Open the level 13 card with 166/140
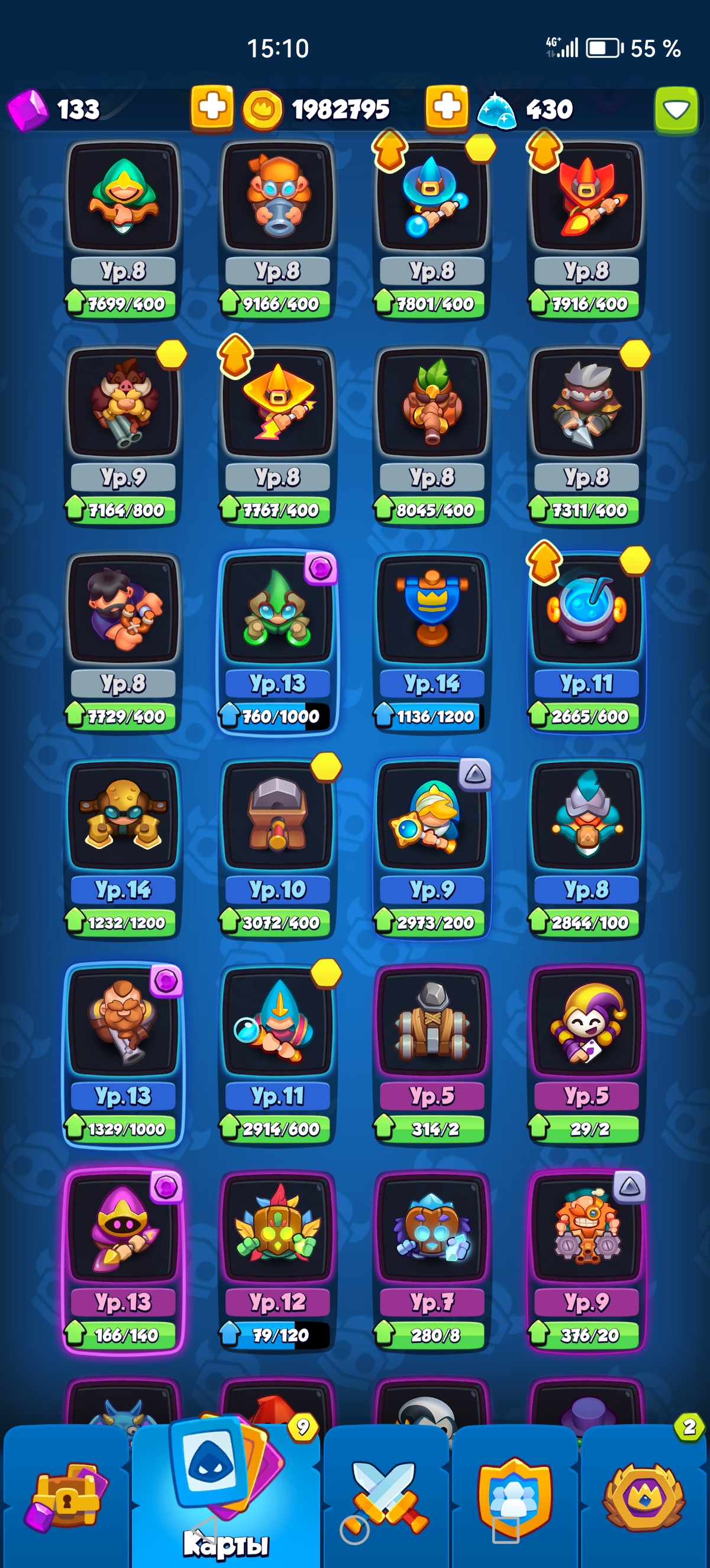This screenshot has width=710, height=1568. tap(123, 1261)
